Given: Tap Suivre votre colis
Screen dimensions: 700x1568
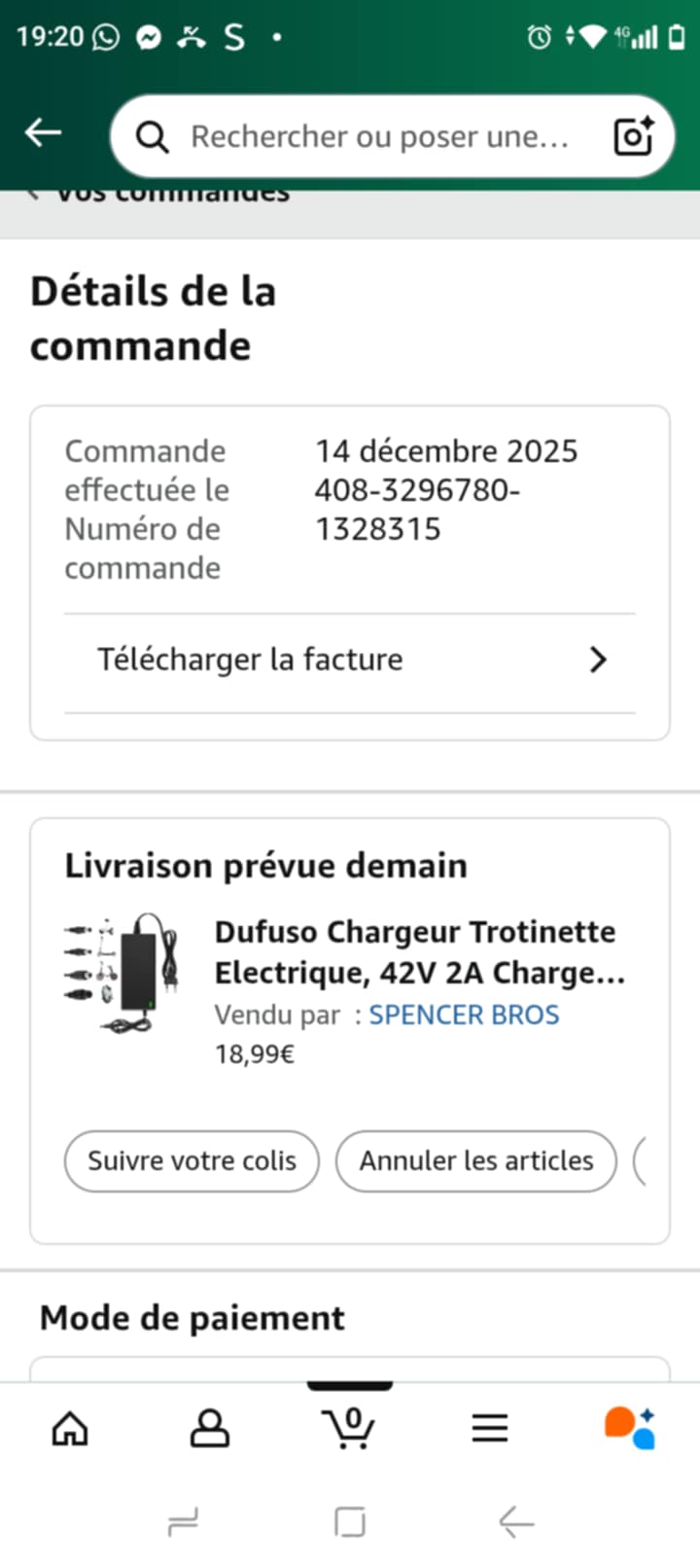Looking at the screenshot, I should 192,1160.
